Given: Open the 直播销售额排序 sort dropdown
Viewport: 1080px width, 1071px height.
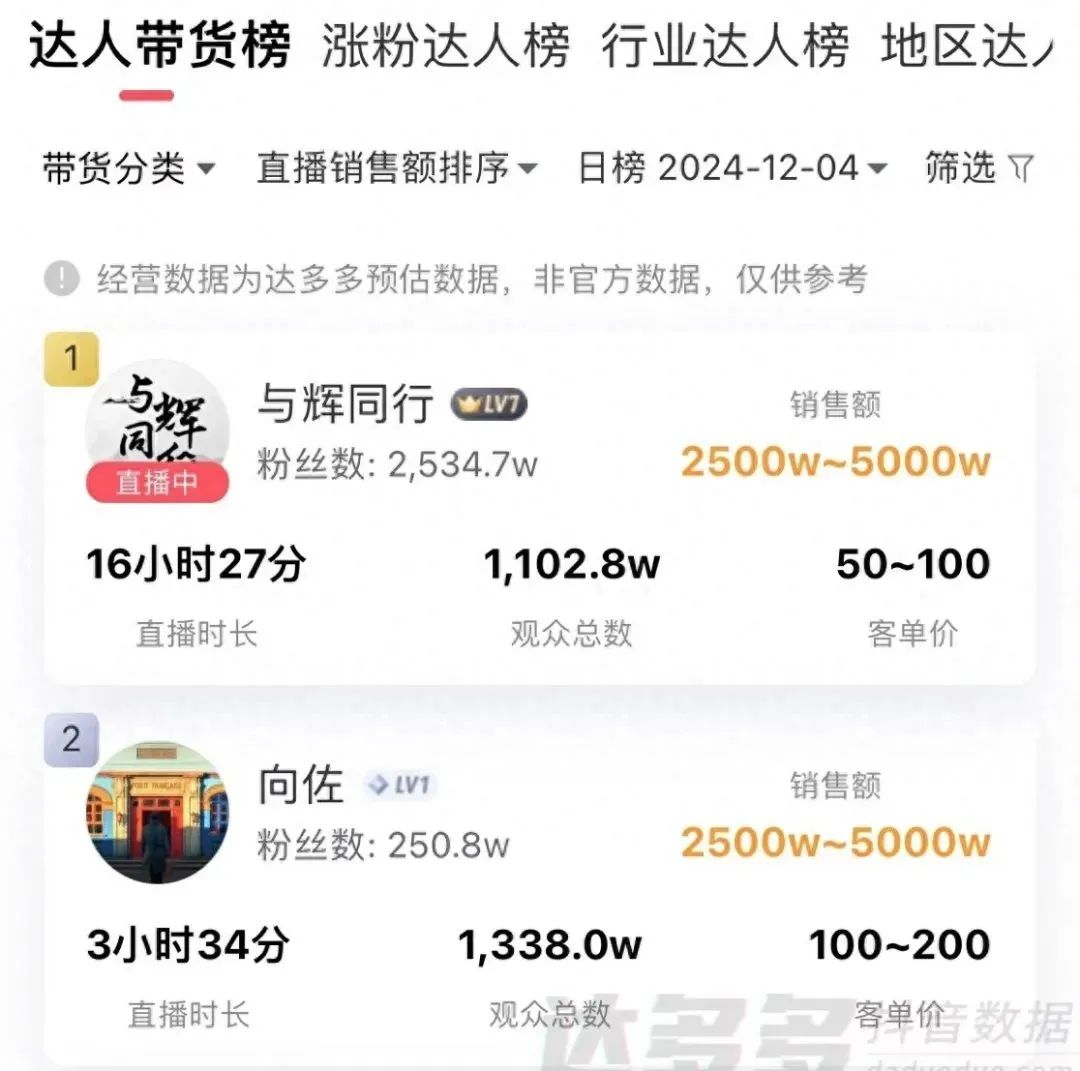Looking at the screenshot, I should tap(397, 168).
